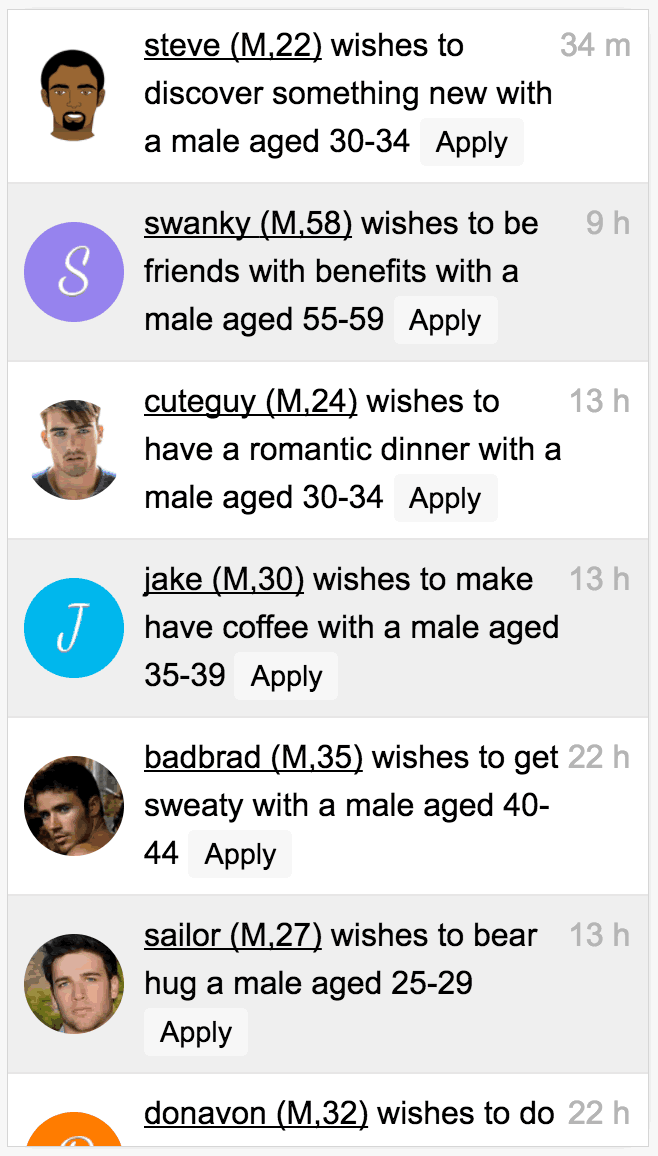Image resolution: width=658 pixels, height=1156 pixels.
Task: Open swanky (M,58) profile link
Action: tap(248, 223)
